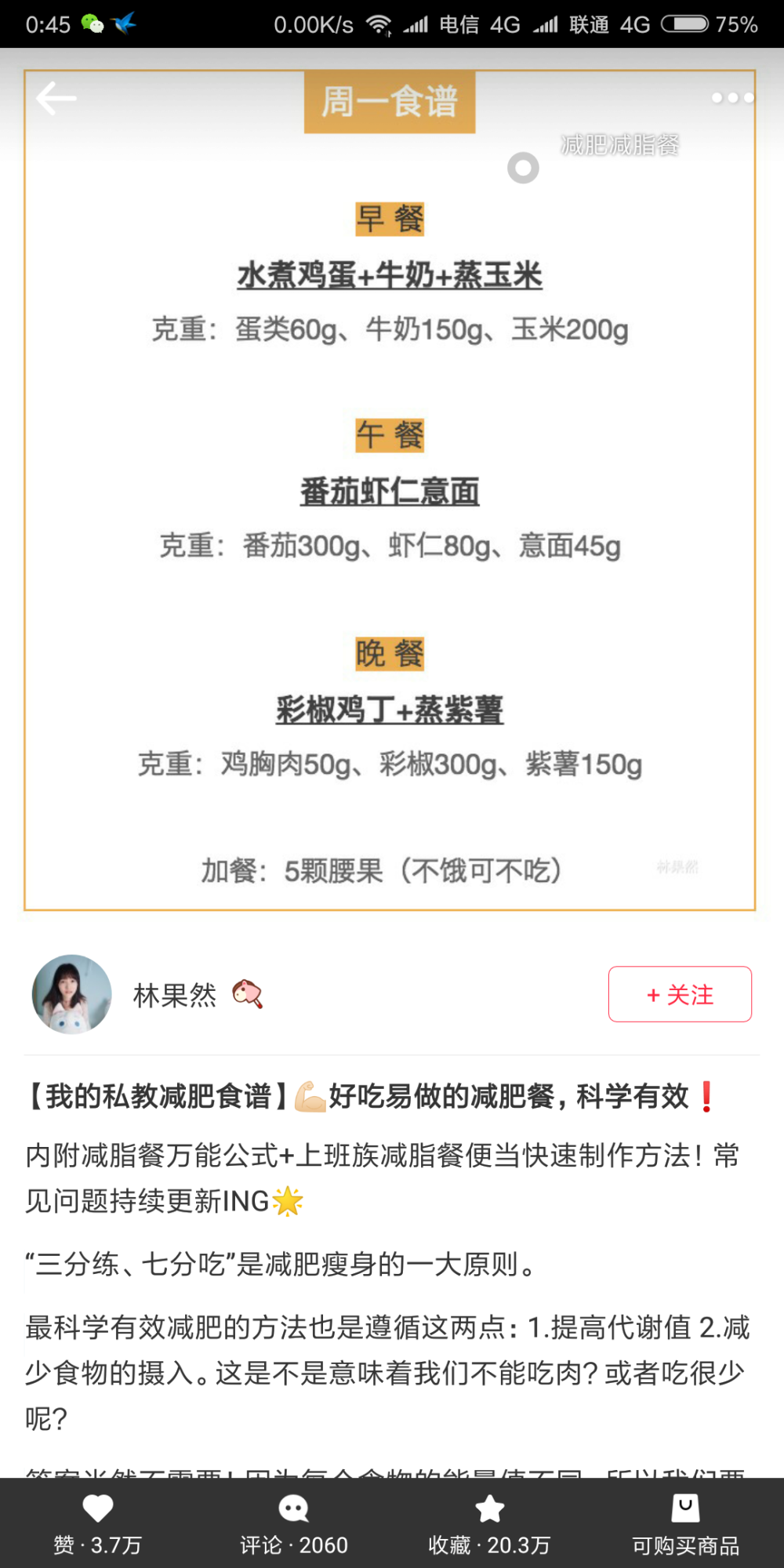The width and height of the screenshot is (784, 1568).
Task: Select the 周一食谱 title banner
Action: tap(390, 102)
